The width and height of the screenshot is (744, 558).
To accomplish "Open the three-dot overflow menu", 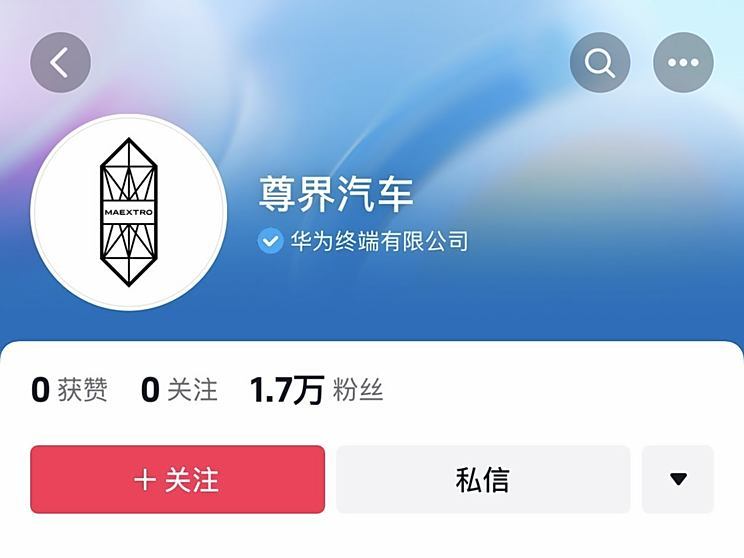I will (683, 63).
